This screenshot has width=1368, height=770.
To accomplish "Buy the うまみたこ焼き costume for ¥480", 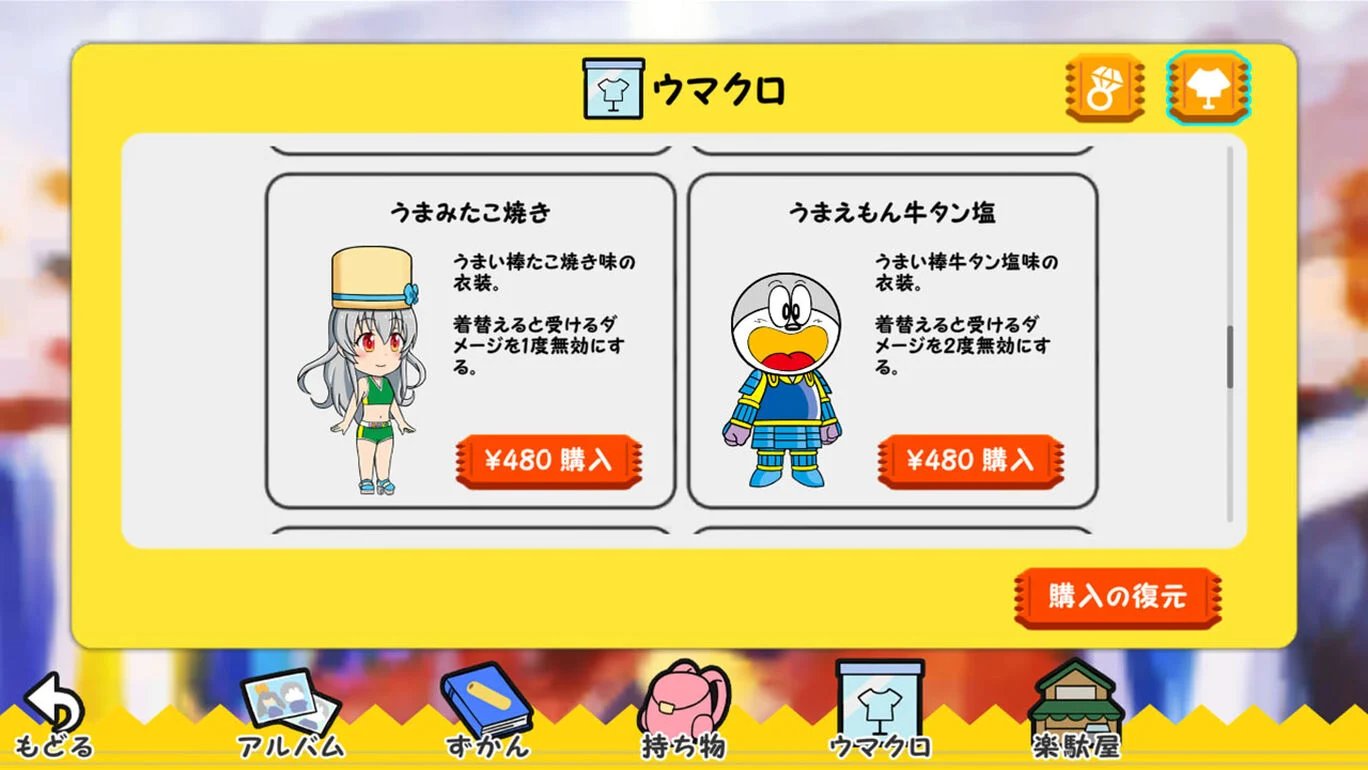I will 548,461.
